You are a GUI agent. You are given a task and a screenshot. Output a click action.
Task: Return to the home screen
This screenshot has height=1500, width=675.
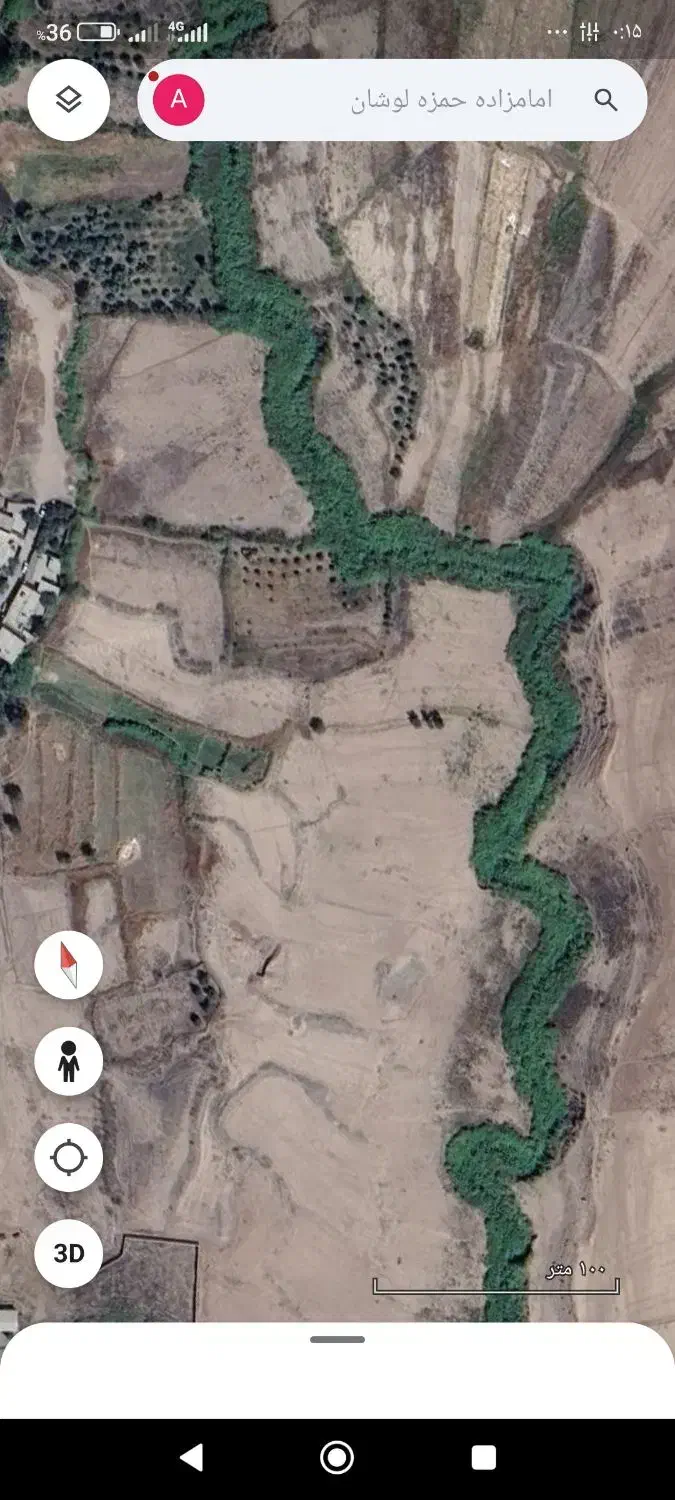(337, 1457)
